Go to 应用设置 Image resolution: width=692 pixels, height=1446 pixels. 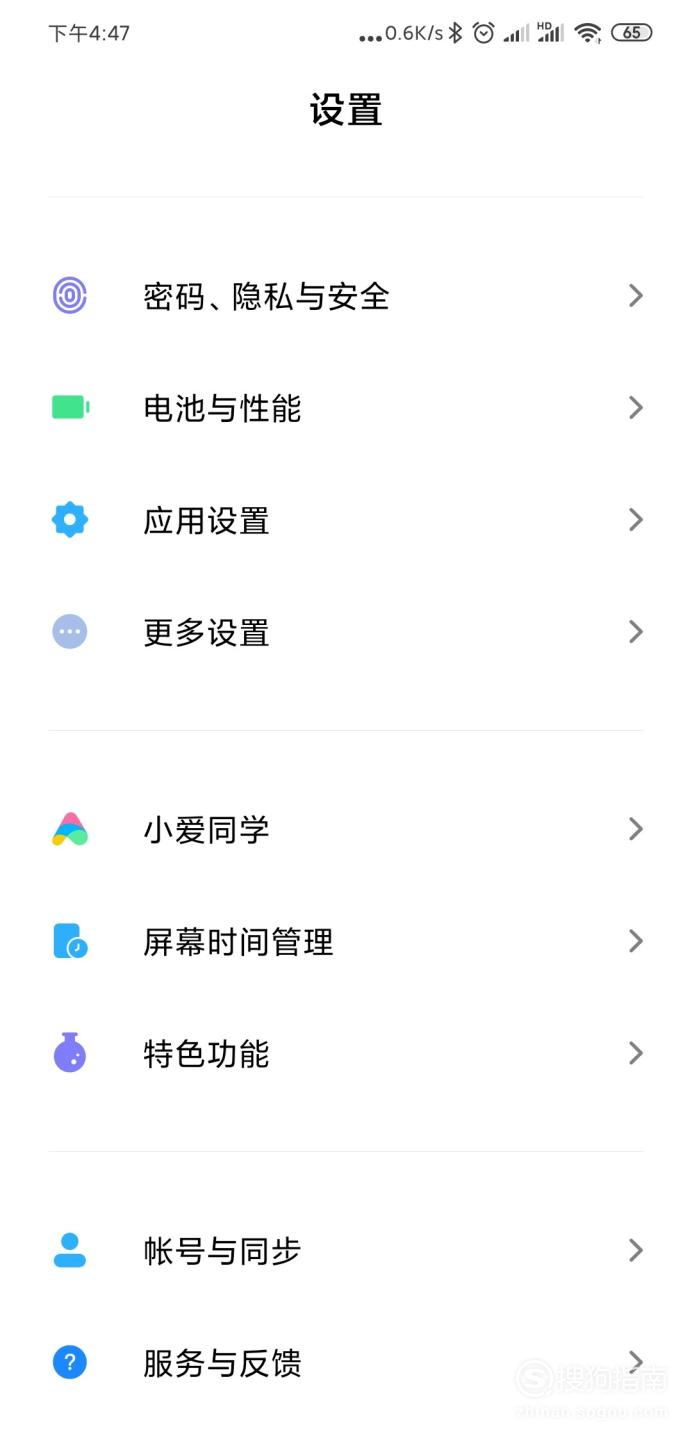click(346, 520)
